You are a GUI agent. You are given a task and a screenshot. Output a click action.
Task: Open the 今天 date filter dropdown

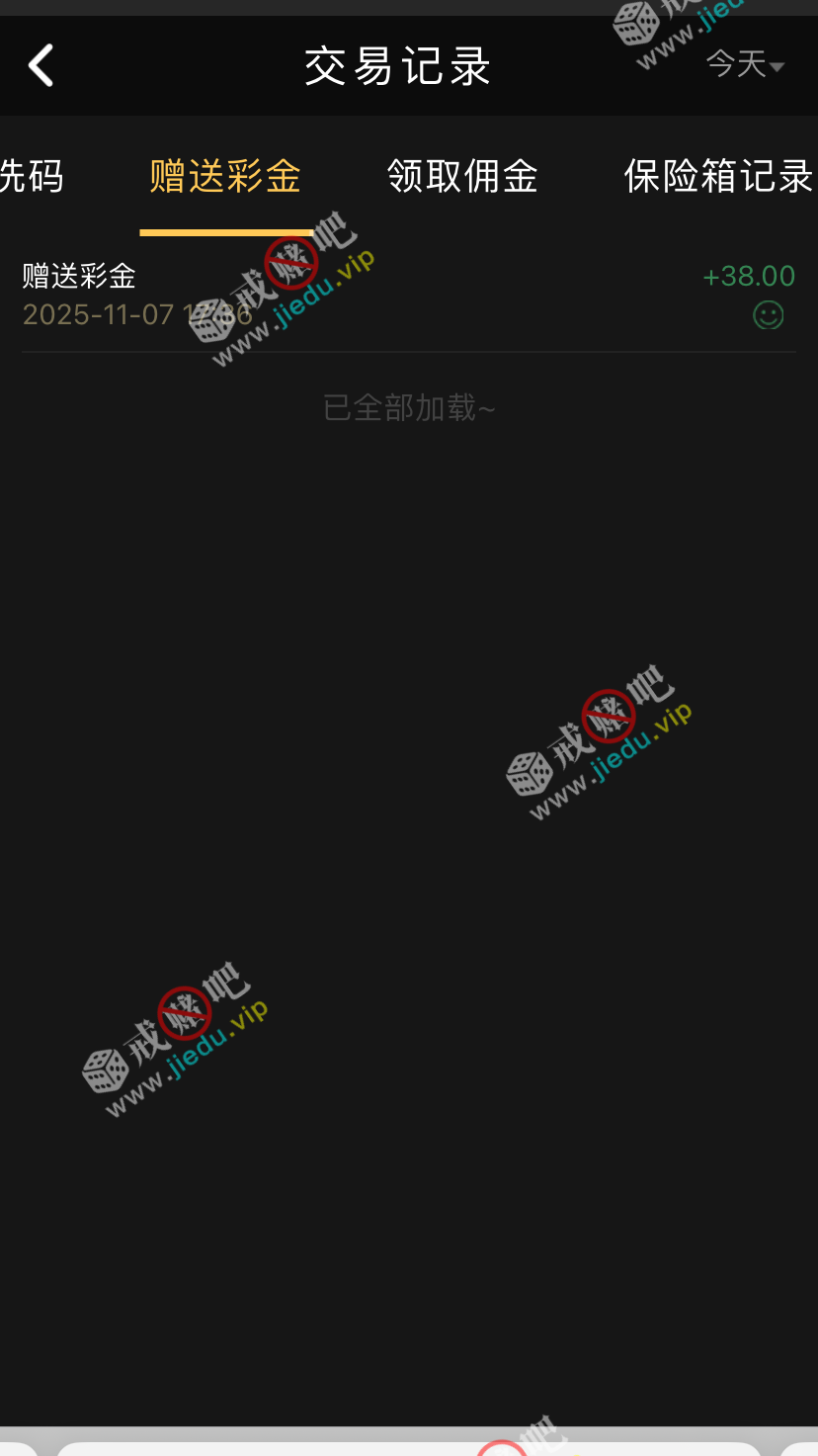coord(745,65)
